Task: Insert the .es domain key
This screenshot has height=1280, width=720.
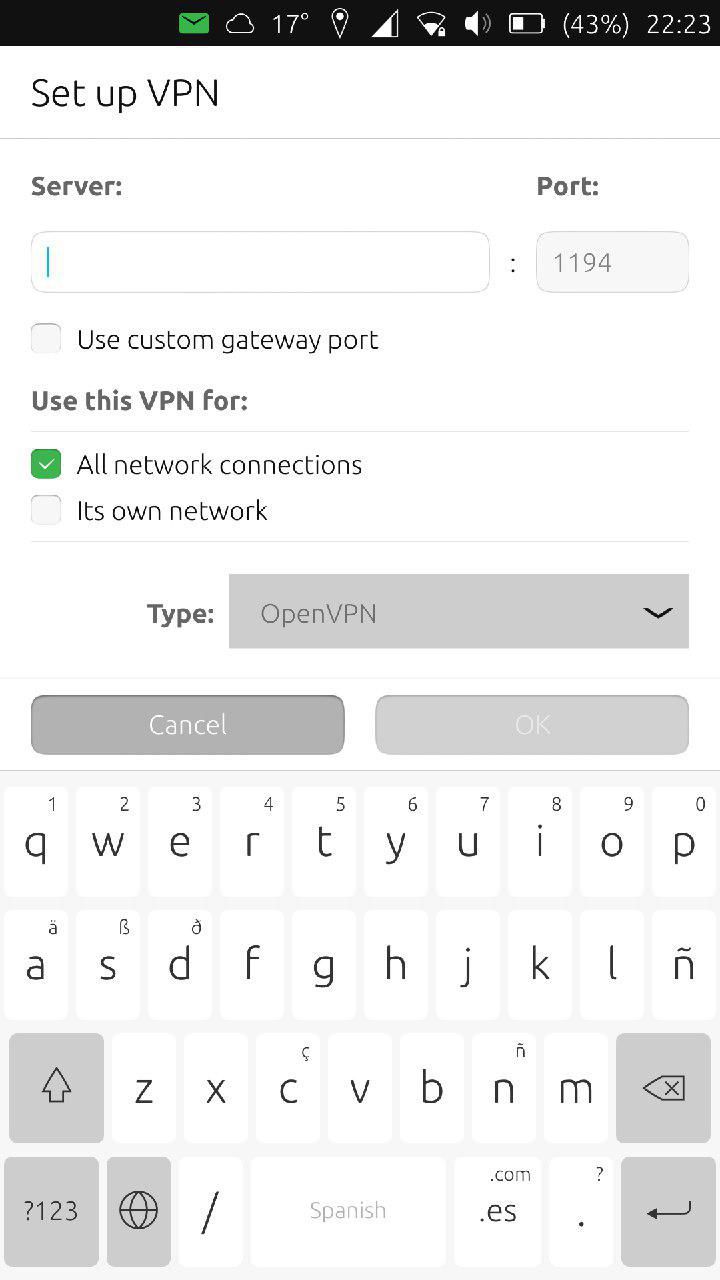Action: tap(497, 1211)
